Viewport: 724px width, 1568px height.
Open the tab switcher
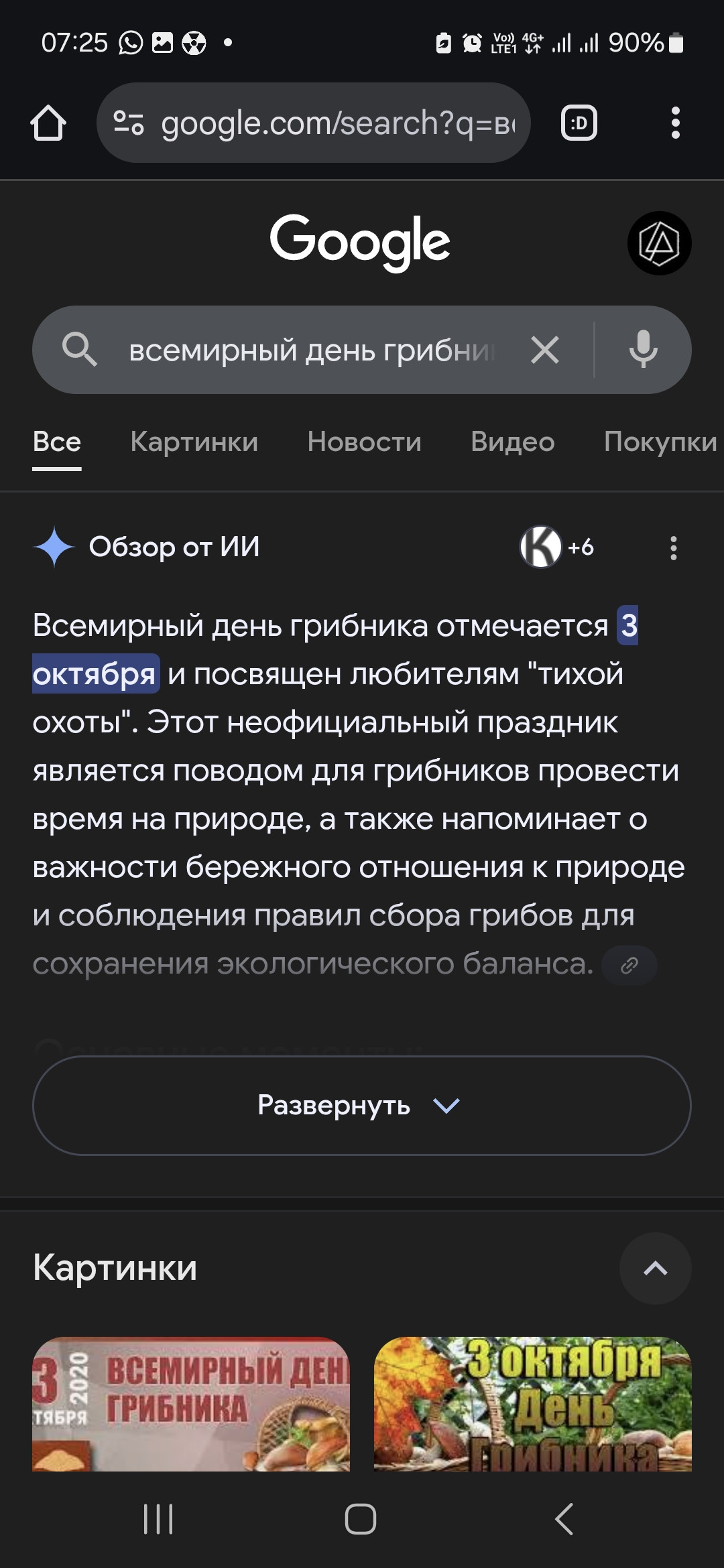click(x=579, y=123)
